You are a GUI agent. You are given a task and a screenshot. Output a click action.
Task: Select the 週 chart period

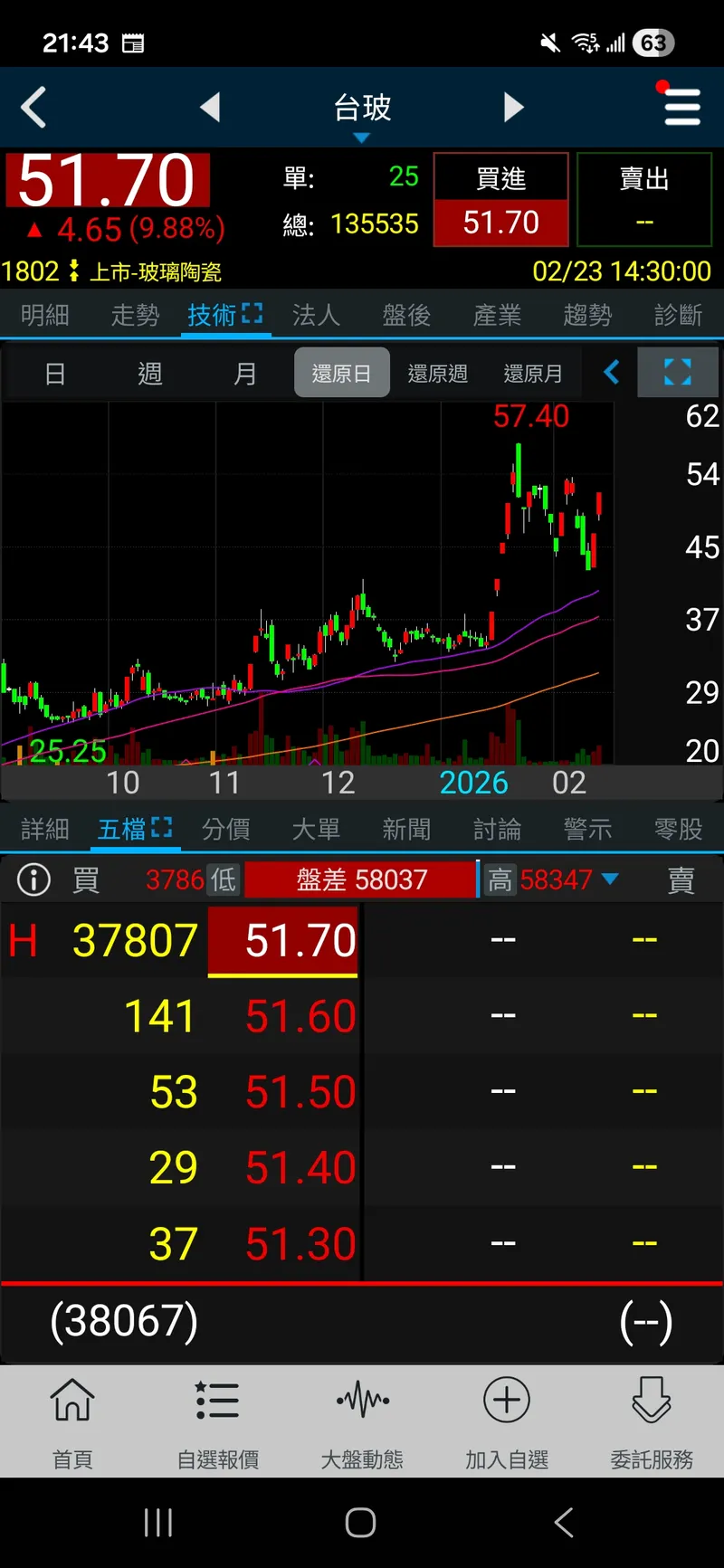[x=149, y=374]
